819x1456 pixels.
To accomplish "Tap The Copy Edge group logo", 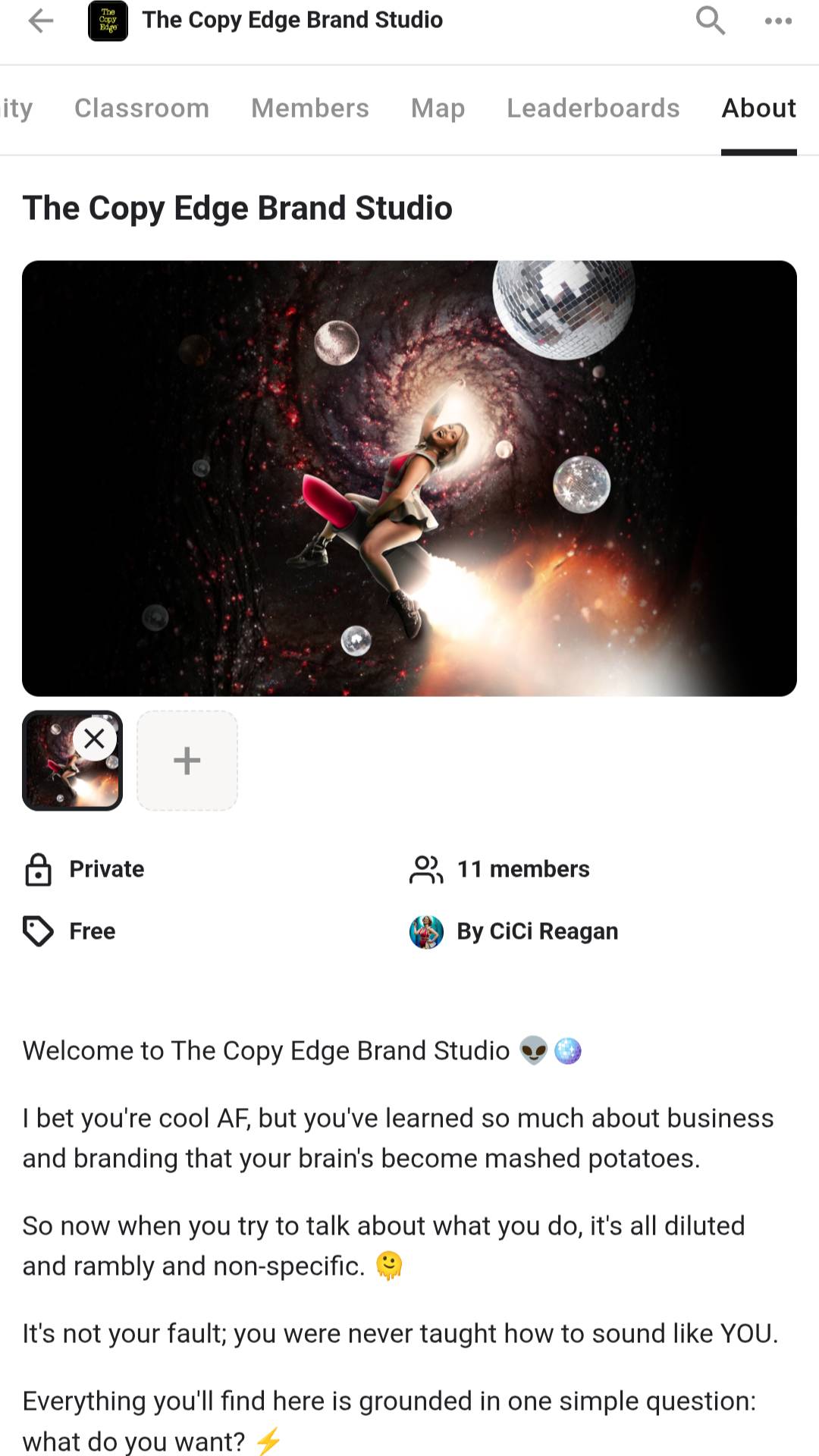I will 108,21.
